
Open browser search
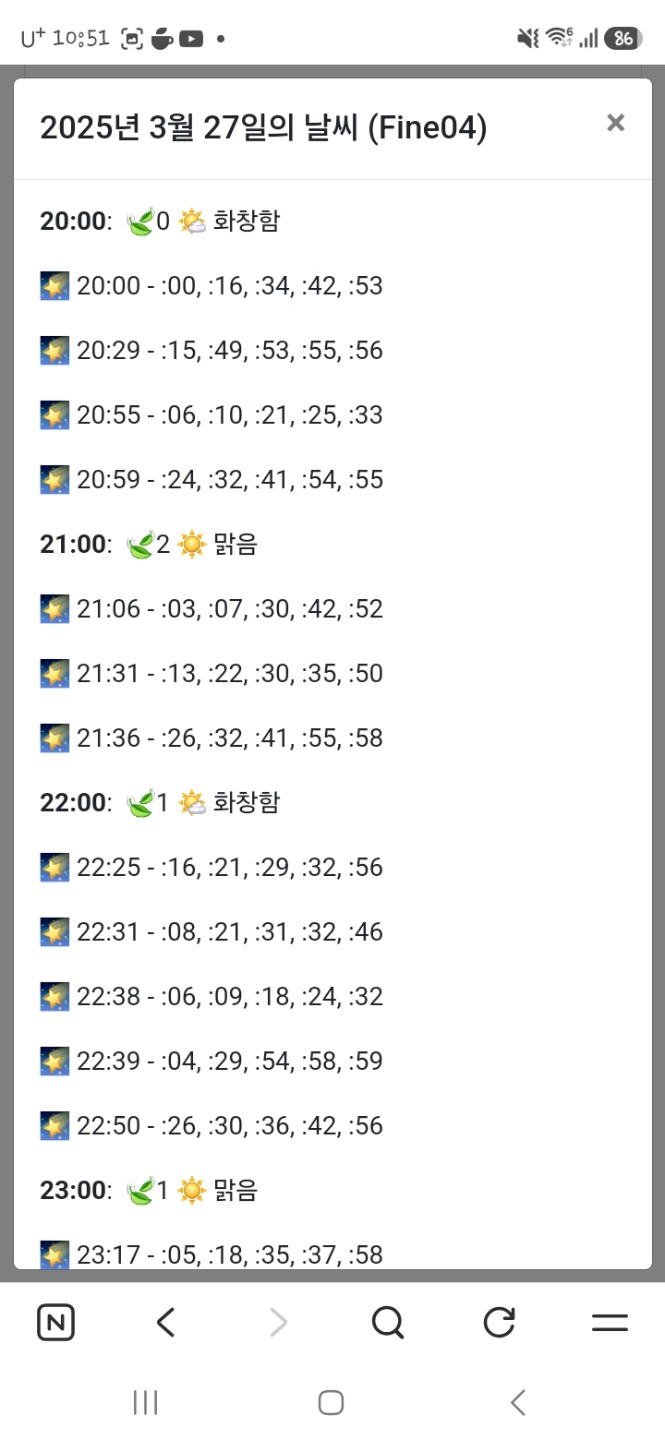pyautogui.click(x=387, y=1323)
